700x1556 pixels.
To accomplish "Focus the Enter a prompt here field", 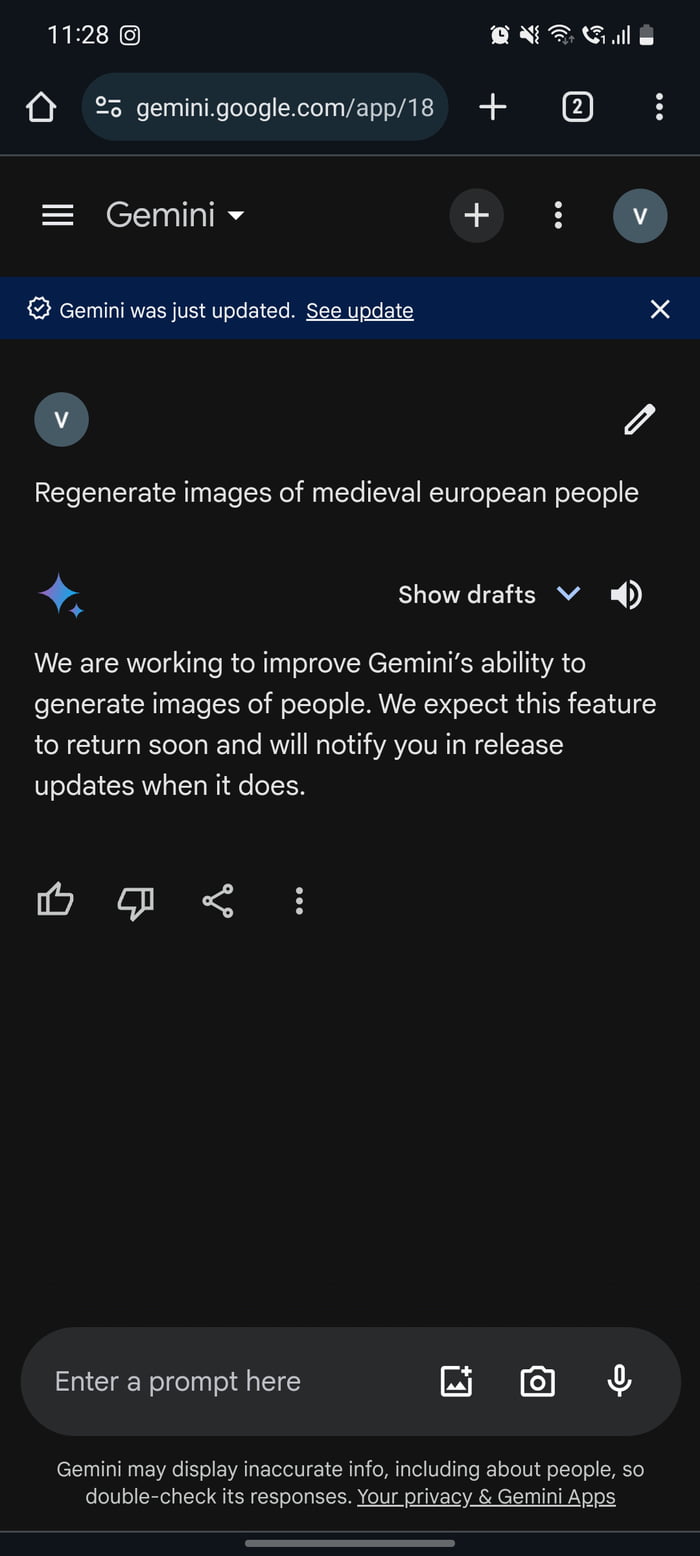I will pyautogui.click(x=230, y=1382).
